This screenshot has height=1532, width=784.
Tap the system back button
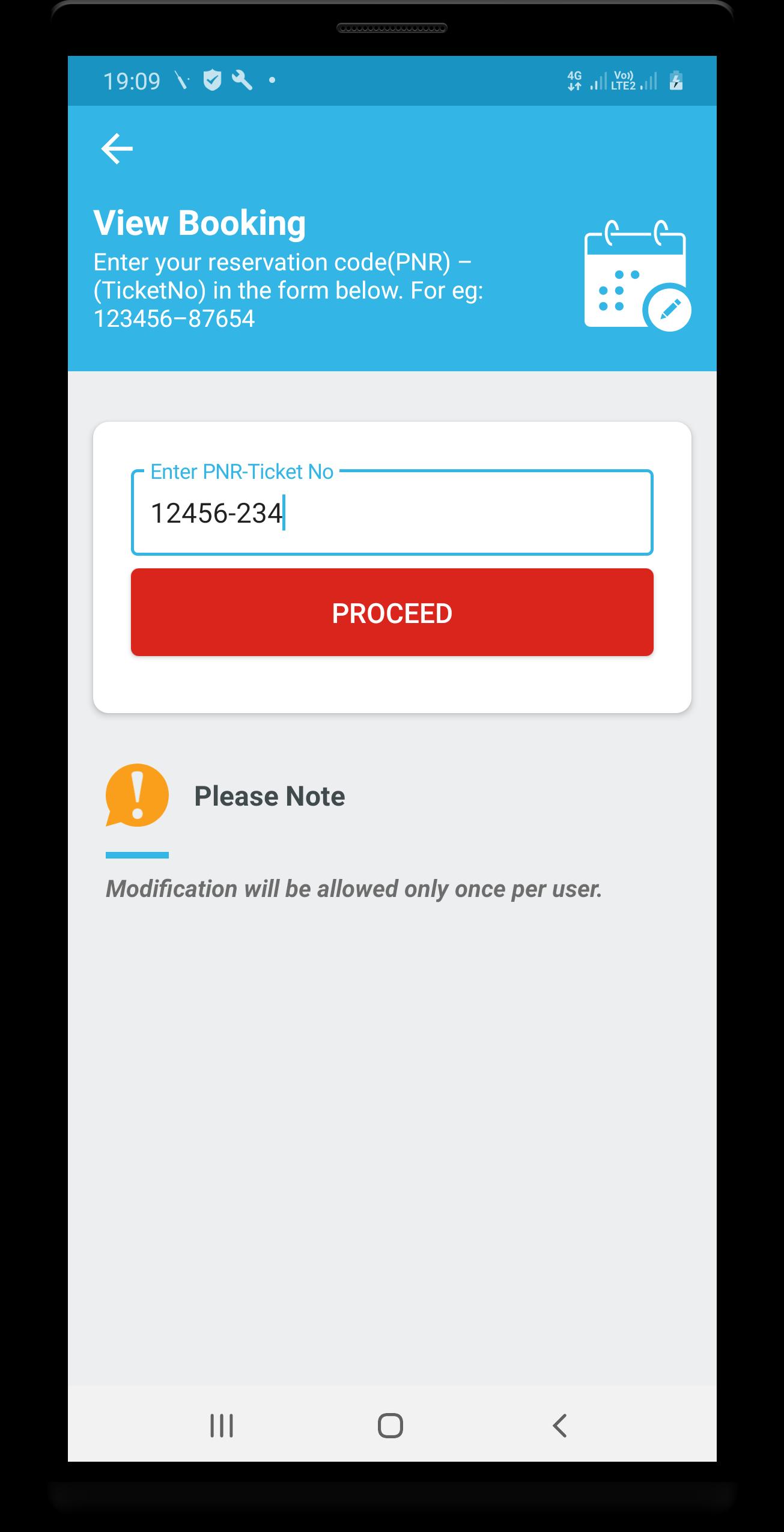click(559, 1425)
